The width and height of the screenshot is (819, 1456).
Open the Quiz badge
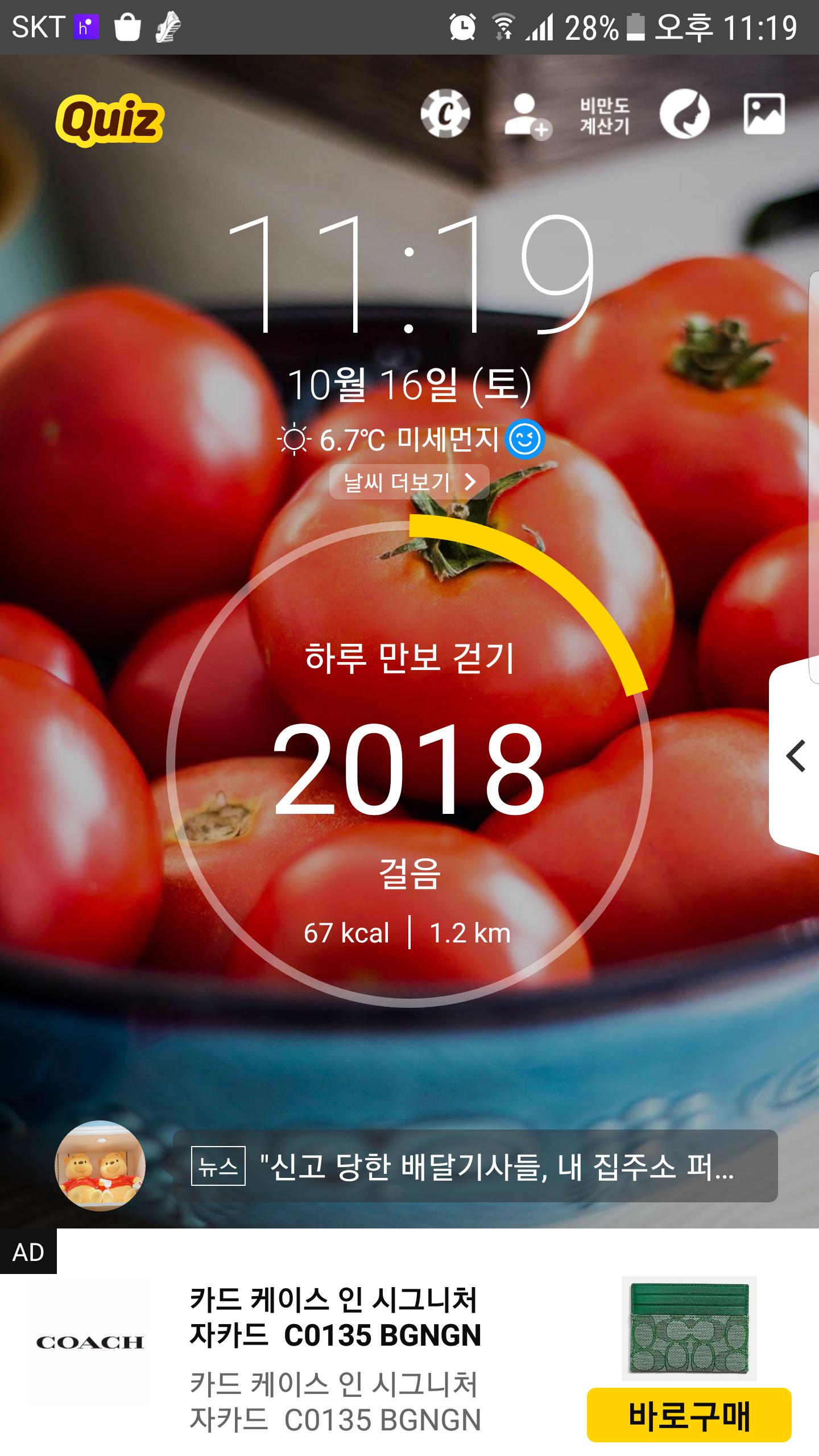pos(110,120)
